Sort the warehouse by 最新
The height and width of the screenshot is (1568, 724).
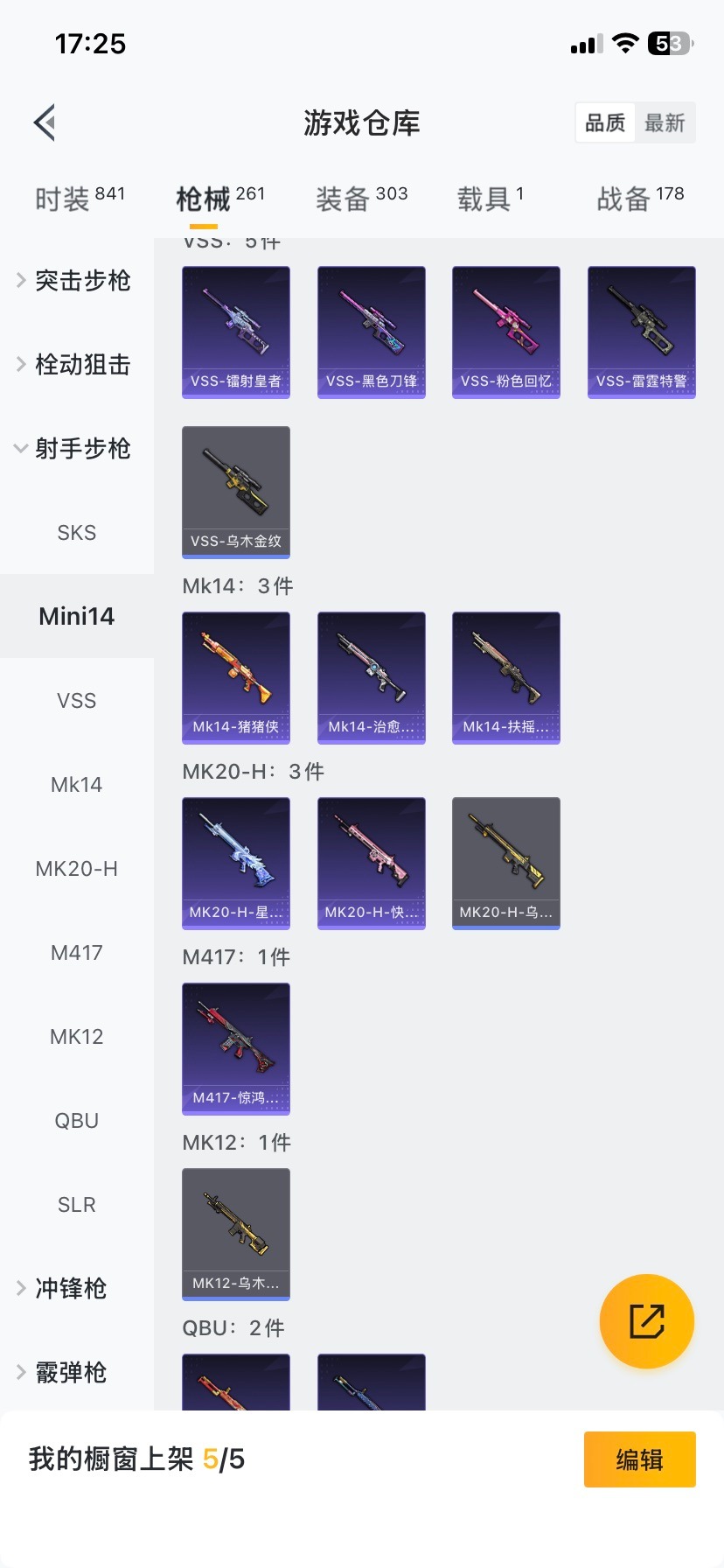point(665,123)
